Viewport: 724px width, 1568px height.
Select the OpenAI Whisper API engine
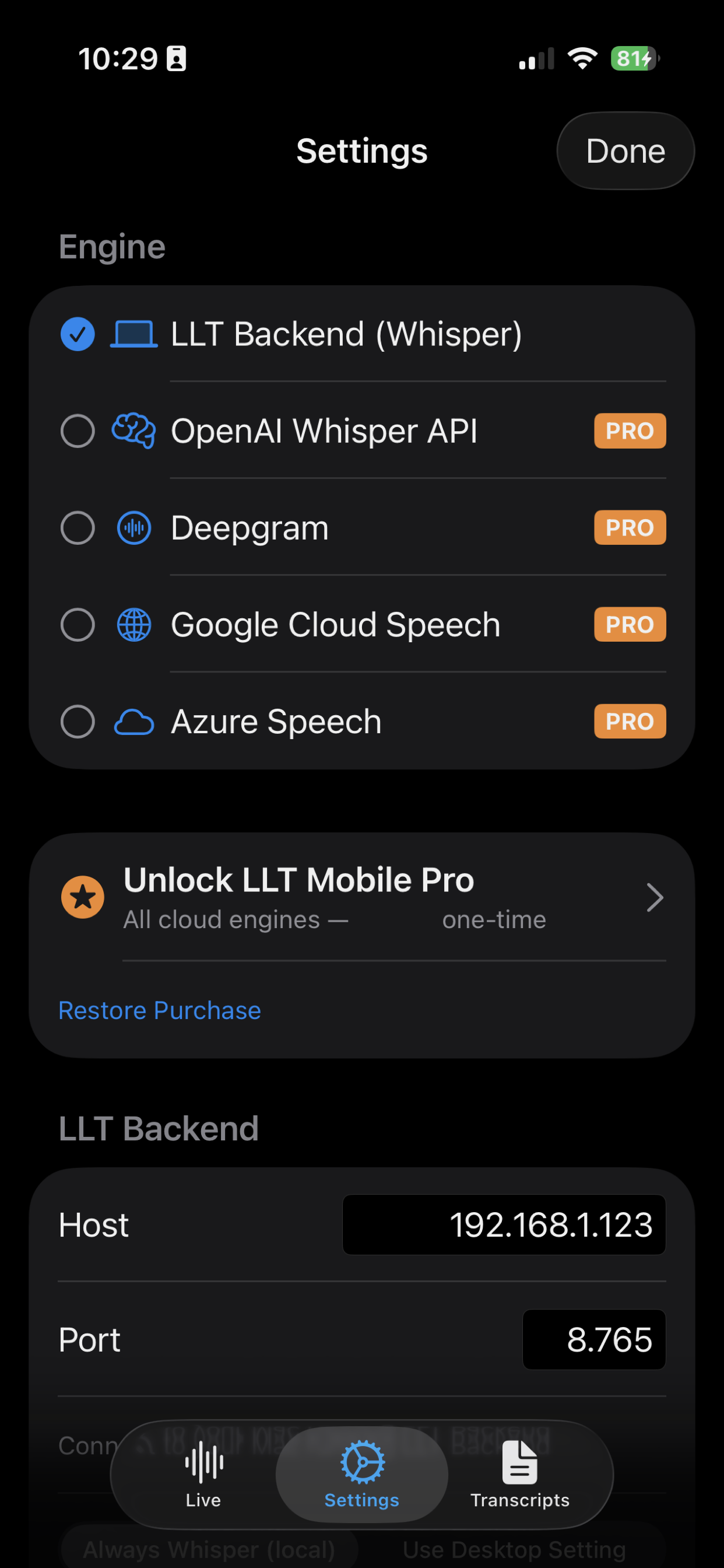77,430
